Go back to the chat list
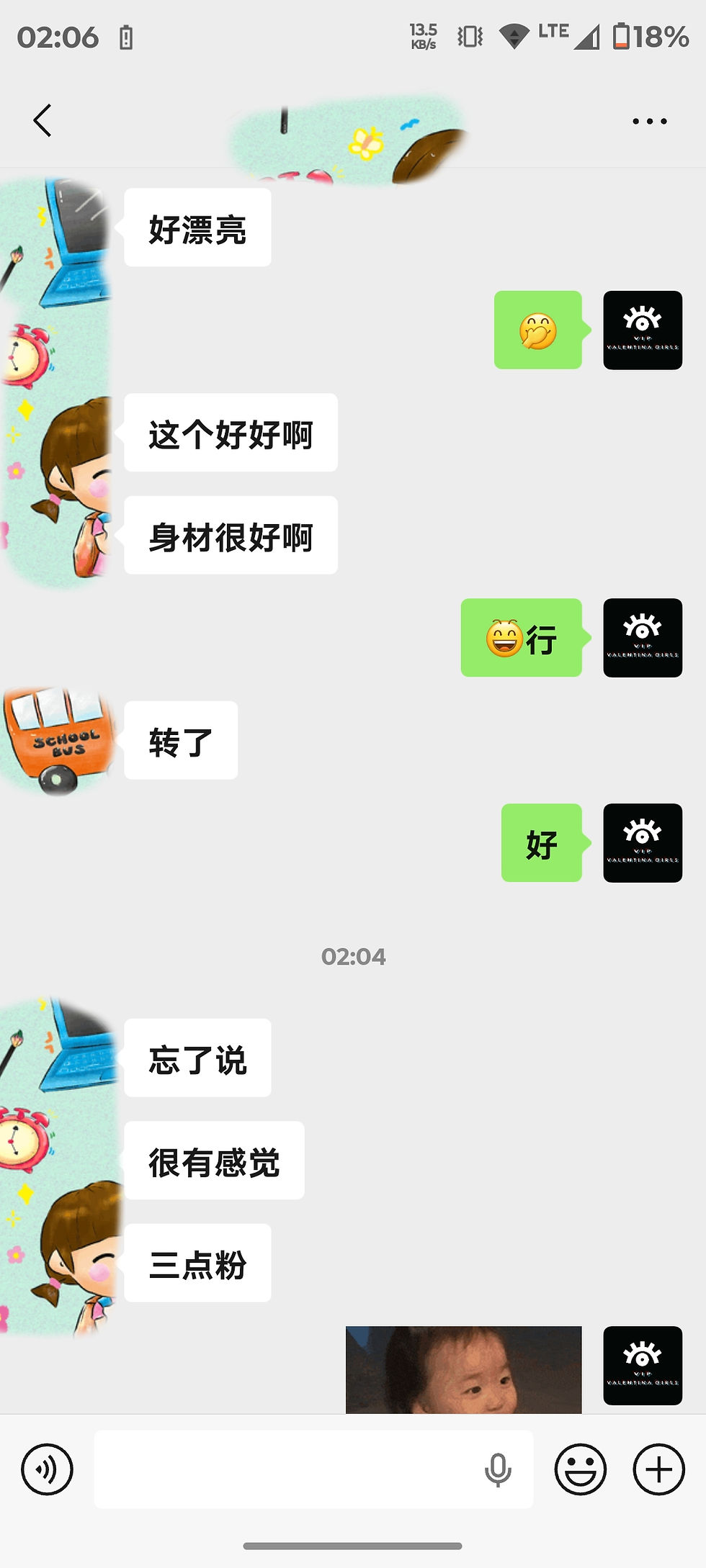This screenshot has height=1568, width=706. click(43, 120)
